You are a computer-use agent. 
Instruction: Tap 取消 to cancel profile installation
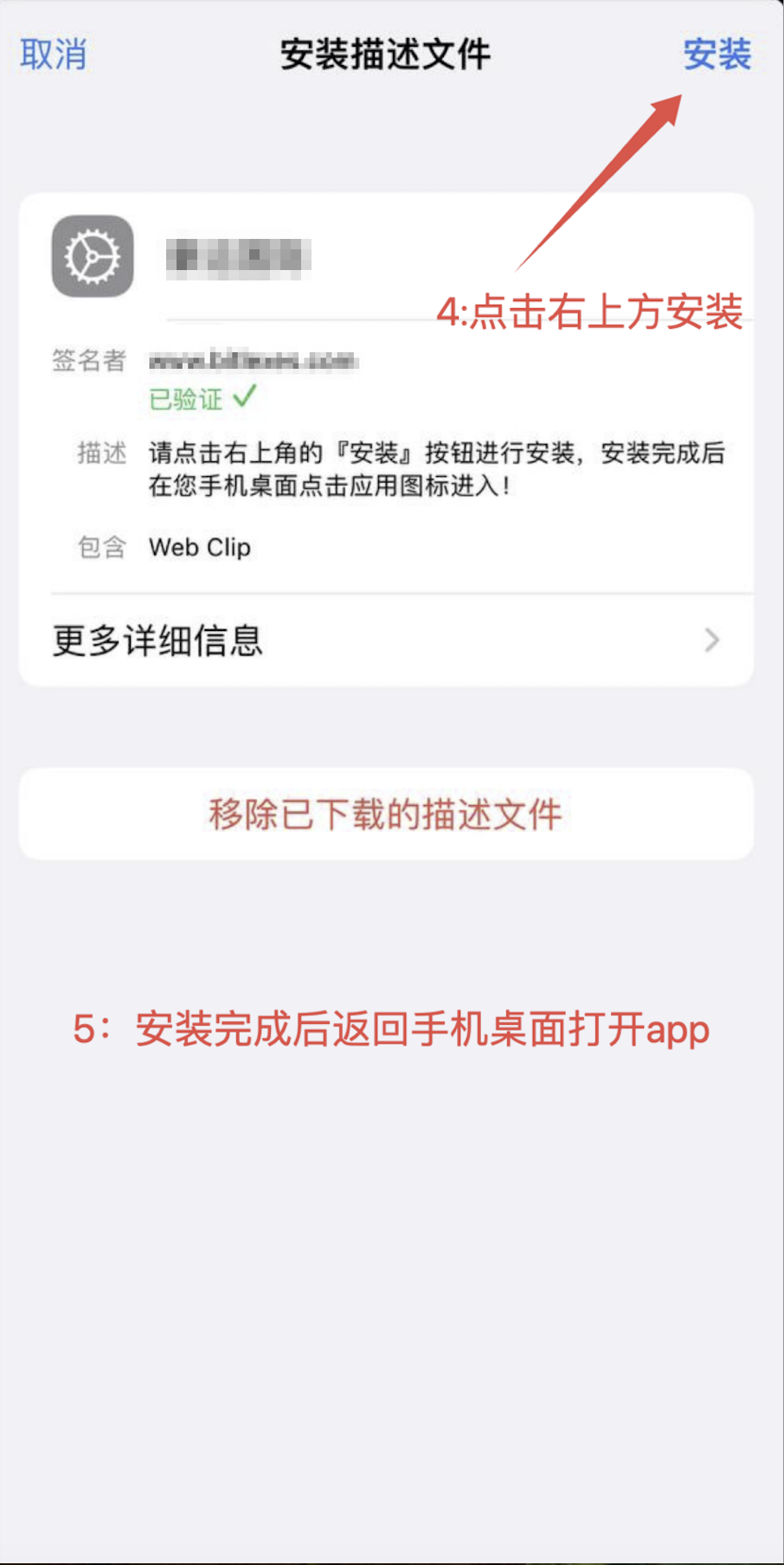click(x=54, y=55)
